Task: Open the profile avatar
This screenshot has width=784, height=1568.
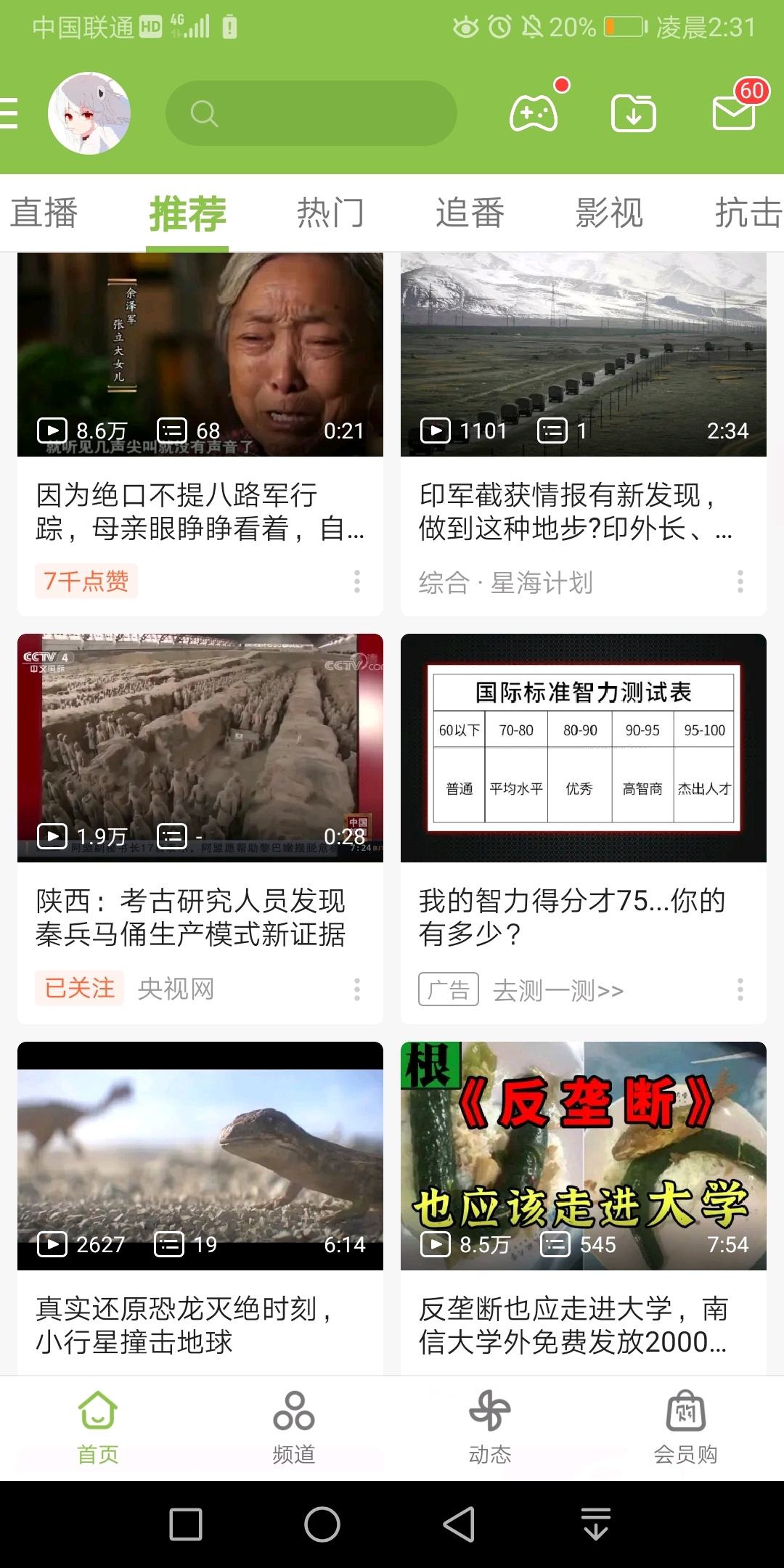Action: coord(89,113)
